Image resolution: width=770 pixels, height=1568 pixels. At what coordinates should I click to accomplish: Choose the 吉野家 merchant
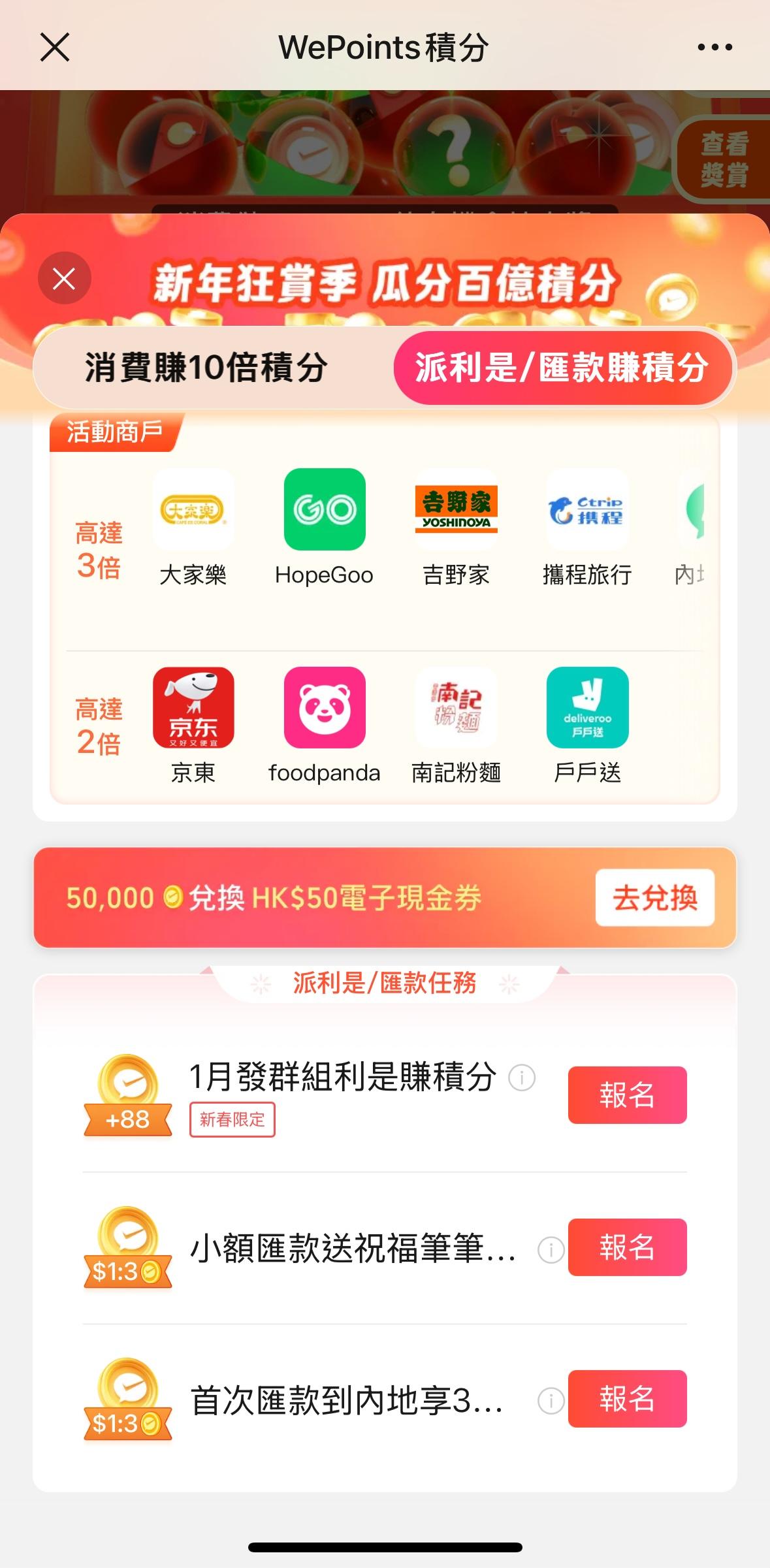[456, 510]
